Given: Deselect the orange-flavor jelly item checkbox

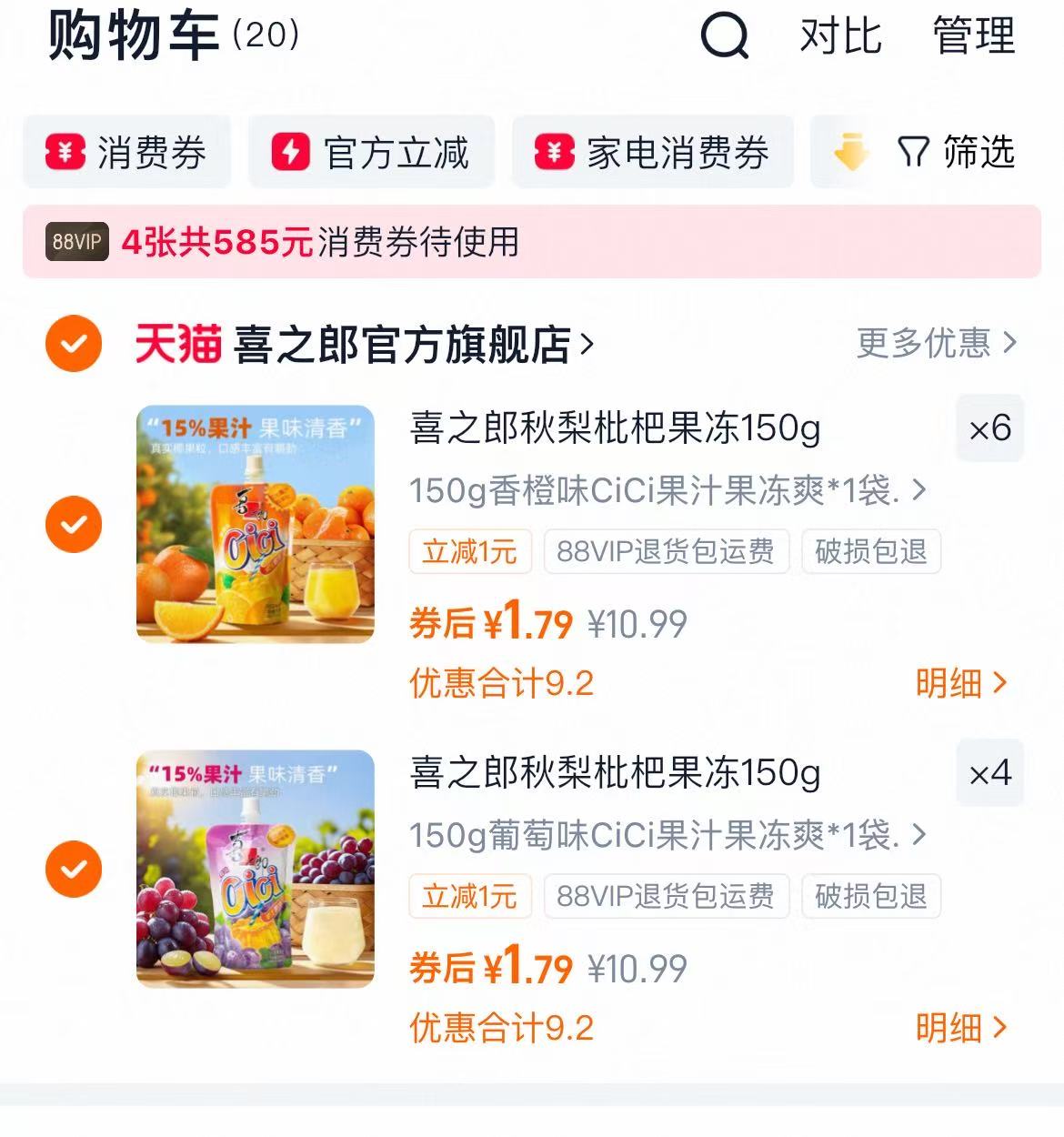Looking at the screenshot, I should [72, 523].
